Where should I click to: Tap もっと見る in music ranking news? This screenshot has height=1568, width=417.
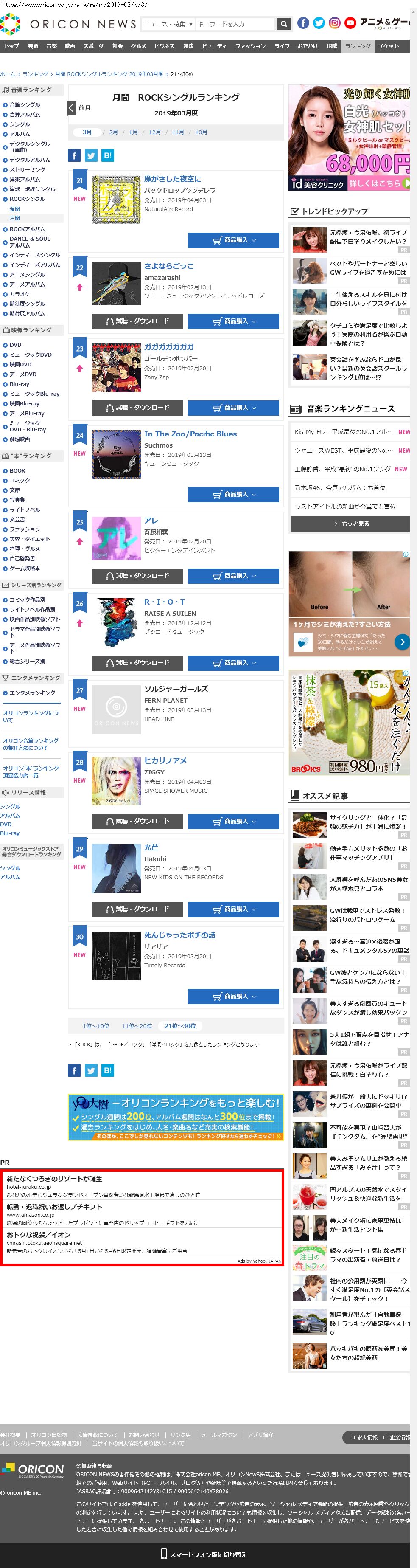coord(351,524)
